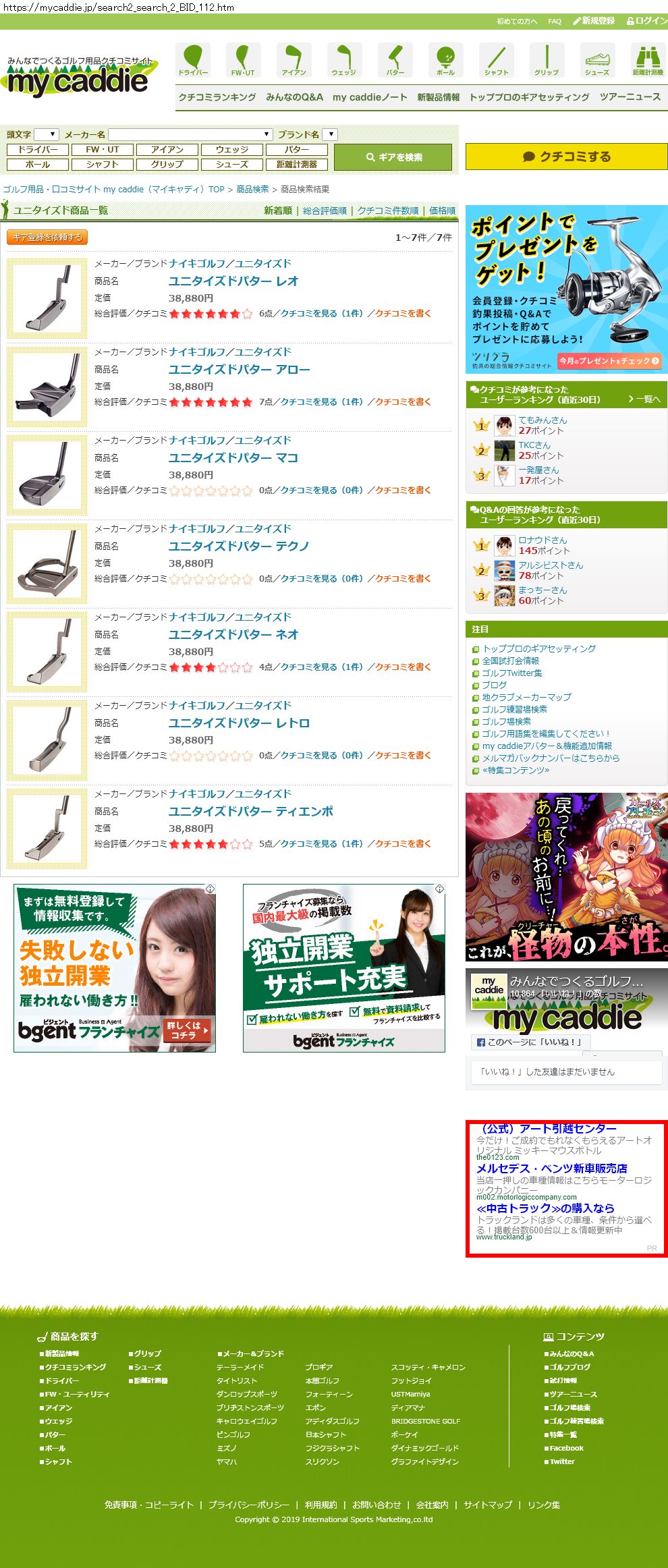668x1568 pixels.
Task: Open ゴルフ場検索 in the 注目 list
Action: (x=506, y=721)
